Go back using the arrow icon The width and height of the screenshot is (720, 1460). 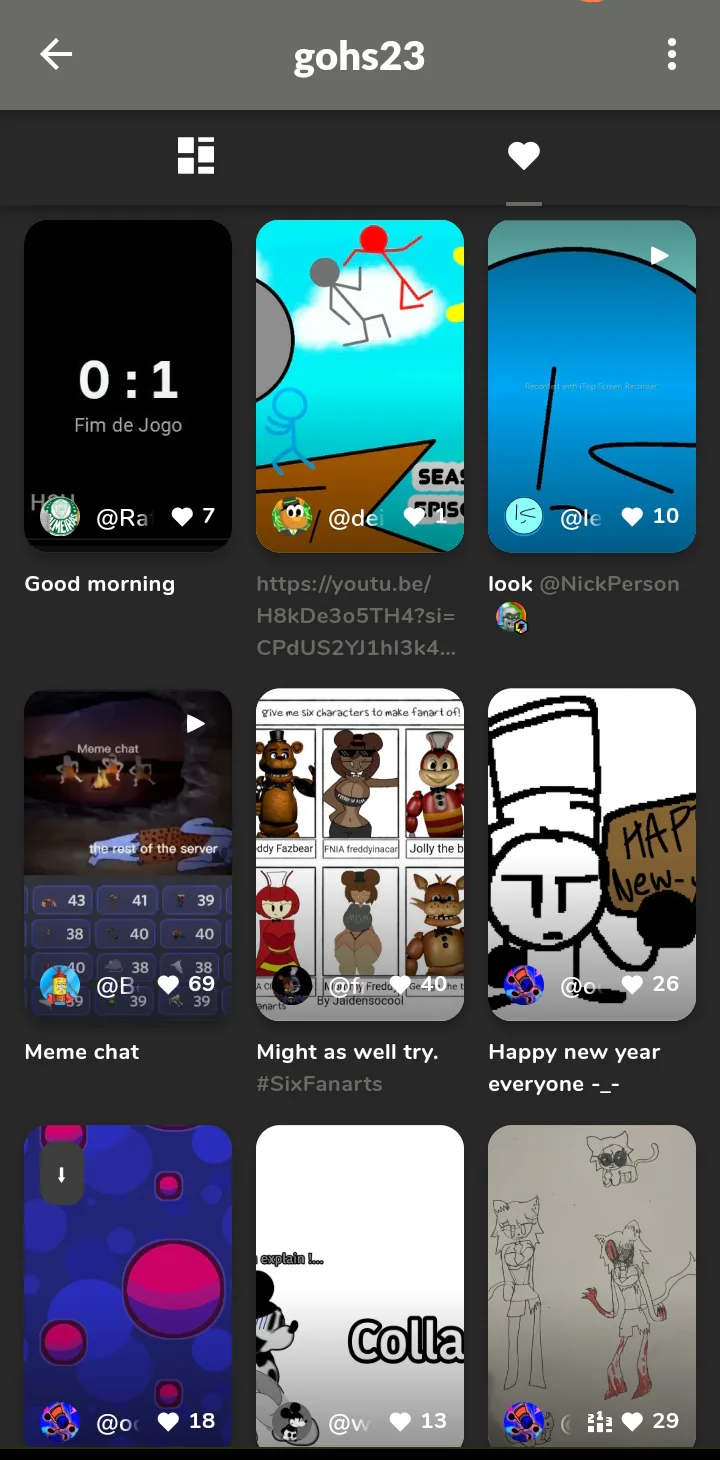56,55
